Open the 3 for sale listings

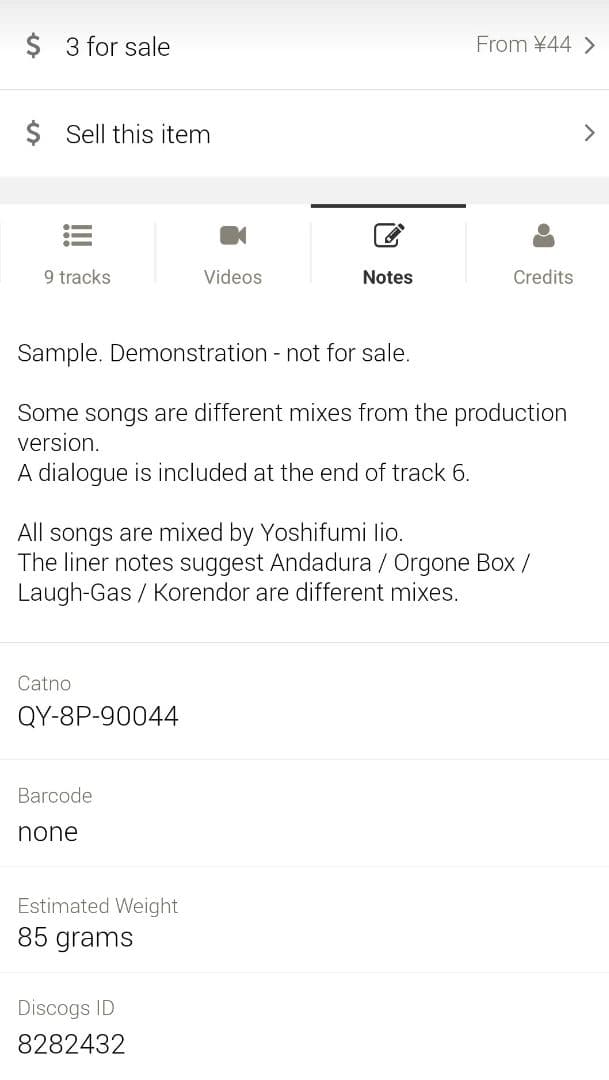(x=304, y=46)
